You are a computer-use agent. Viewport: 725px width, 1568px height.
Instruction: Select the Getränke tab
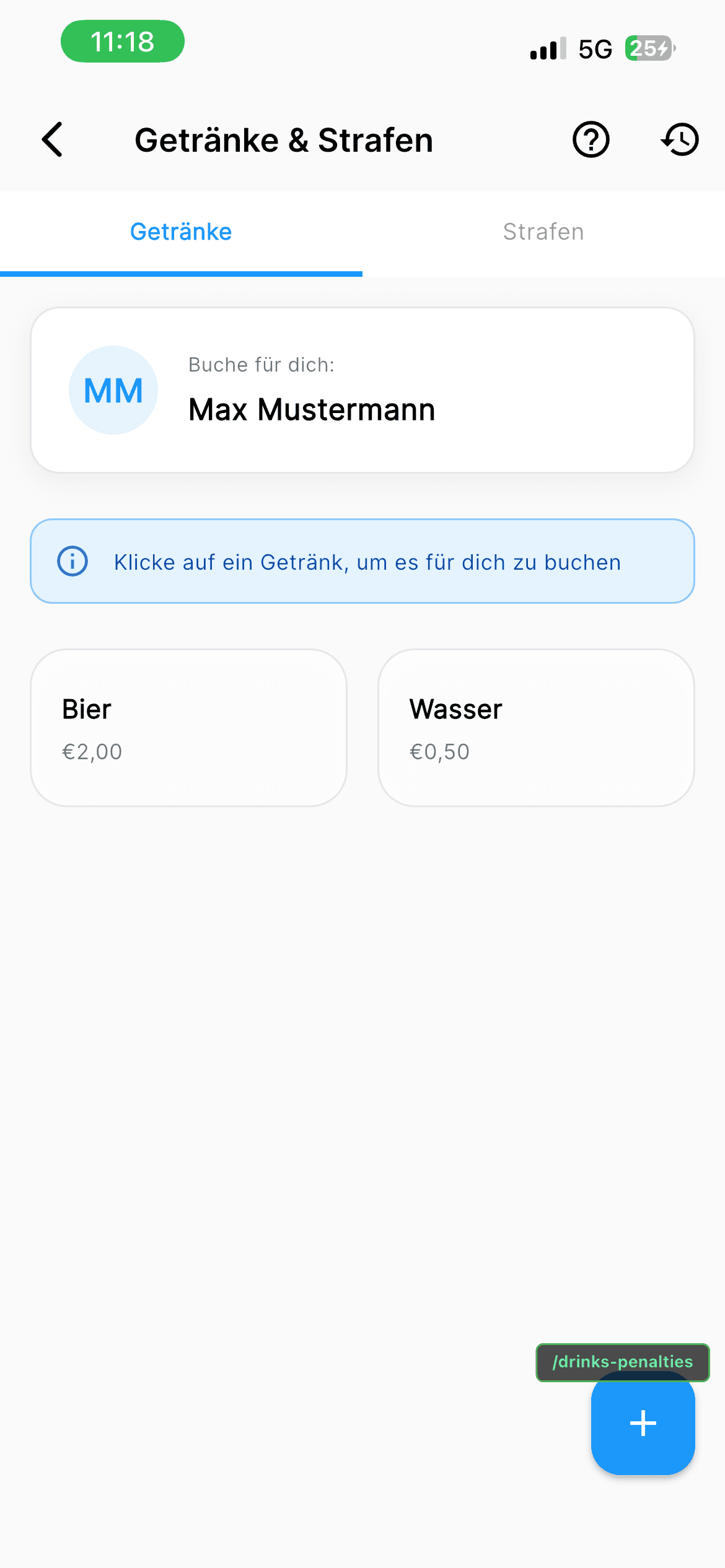coord(180,231)
